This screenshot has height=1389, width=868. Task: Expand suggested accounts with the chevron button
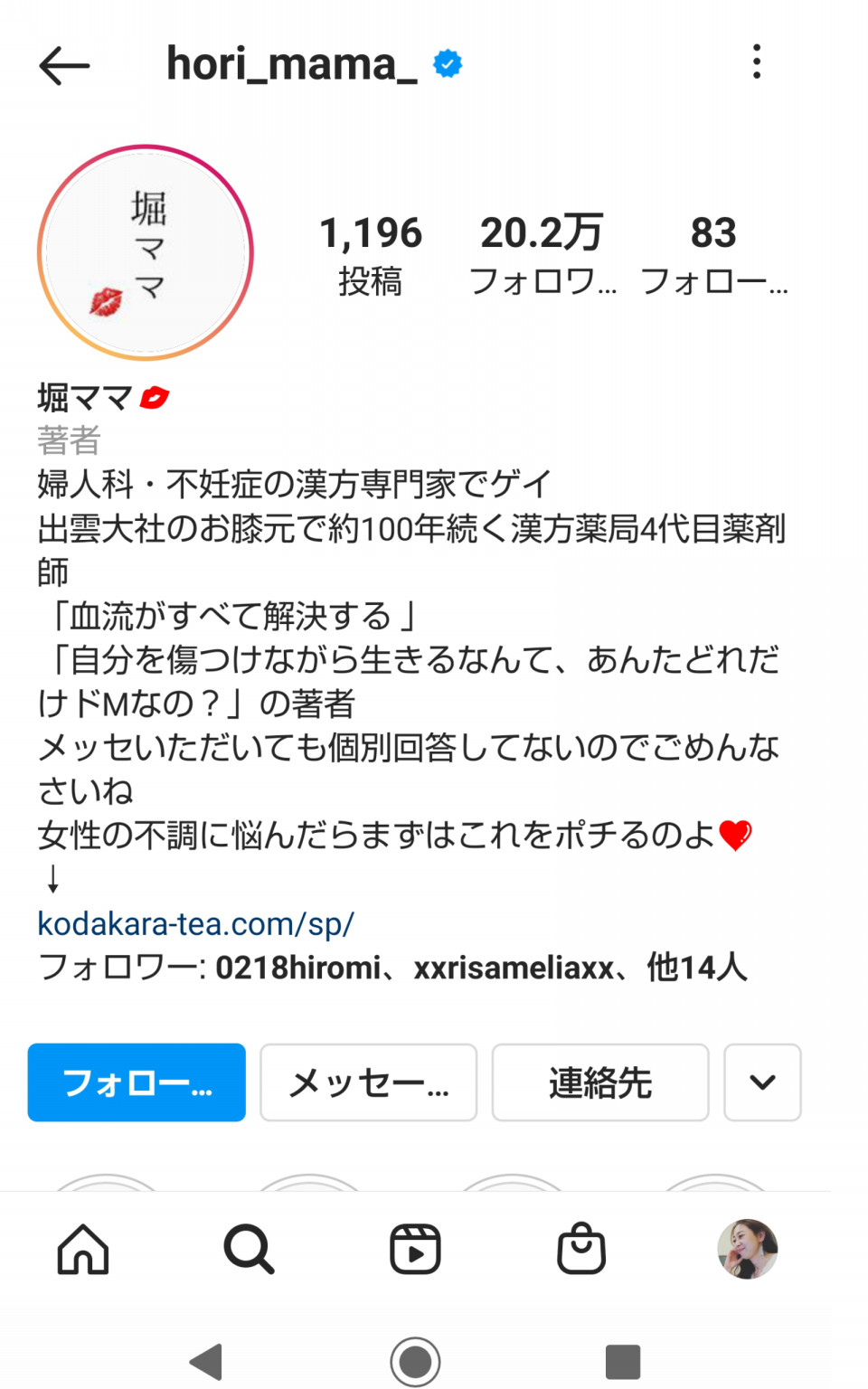point(762,1082)
